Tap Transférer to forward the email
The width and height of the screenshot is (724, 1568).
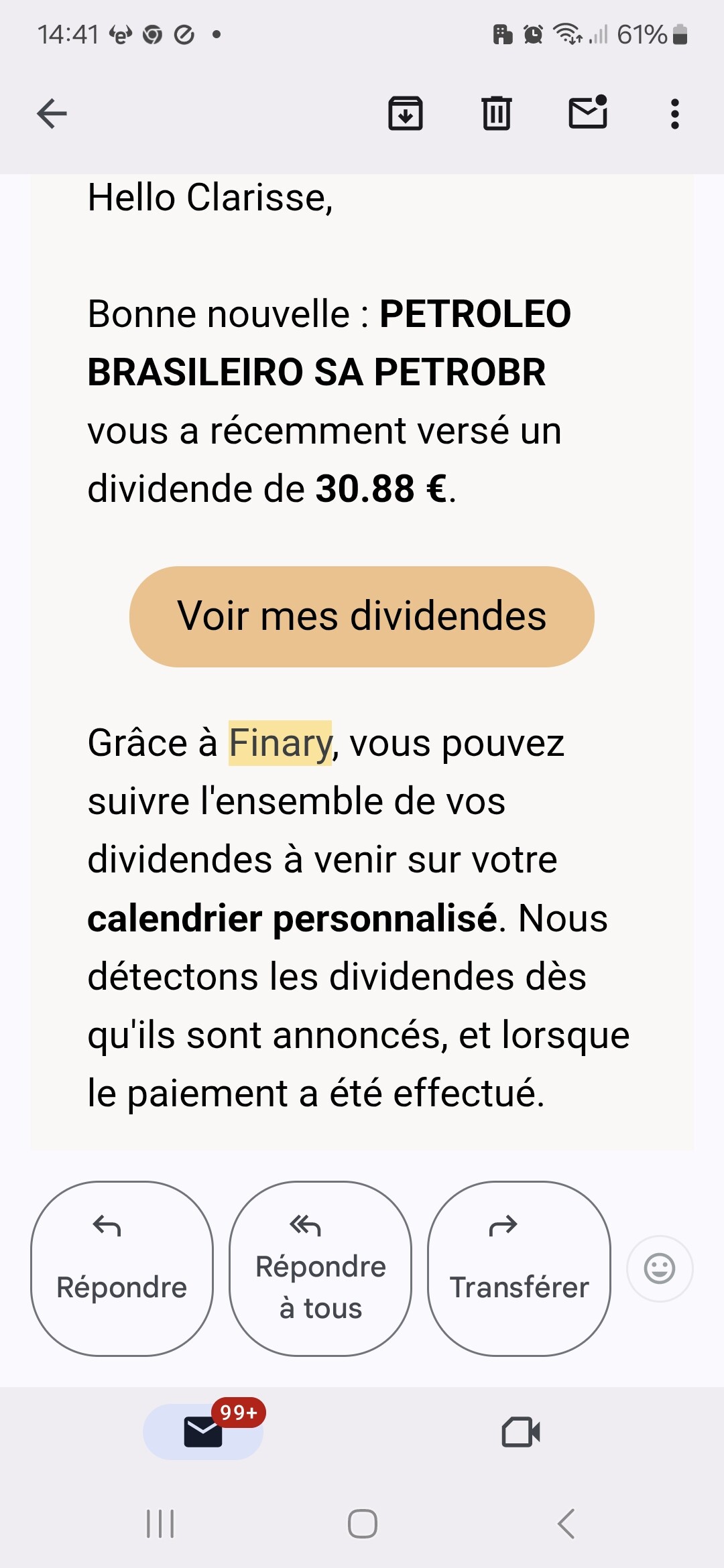click(519, 1268)
